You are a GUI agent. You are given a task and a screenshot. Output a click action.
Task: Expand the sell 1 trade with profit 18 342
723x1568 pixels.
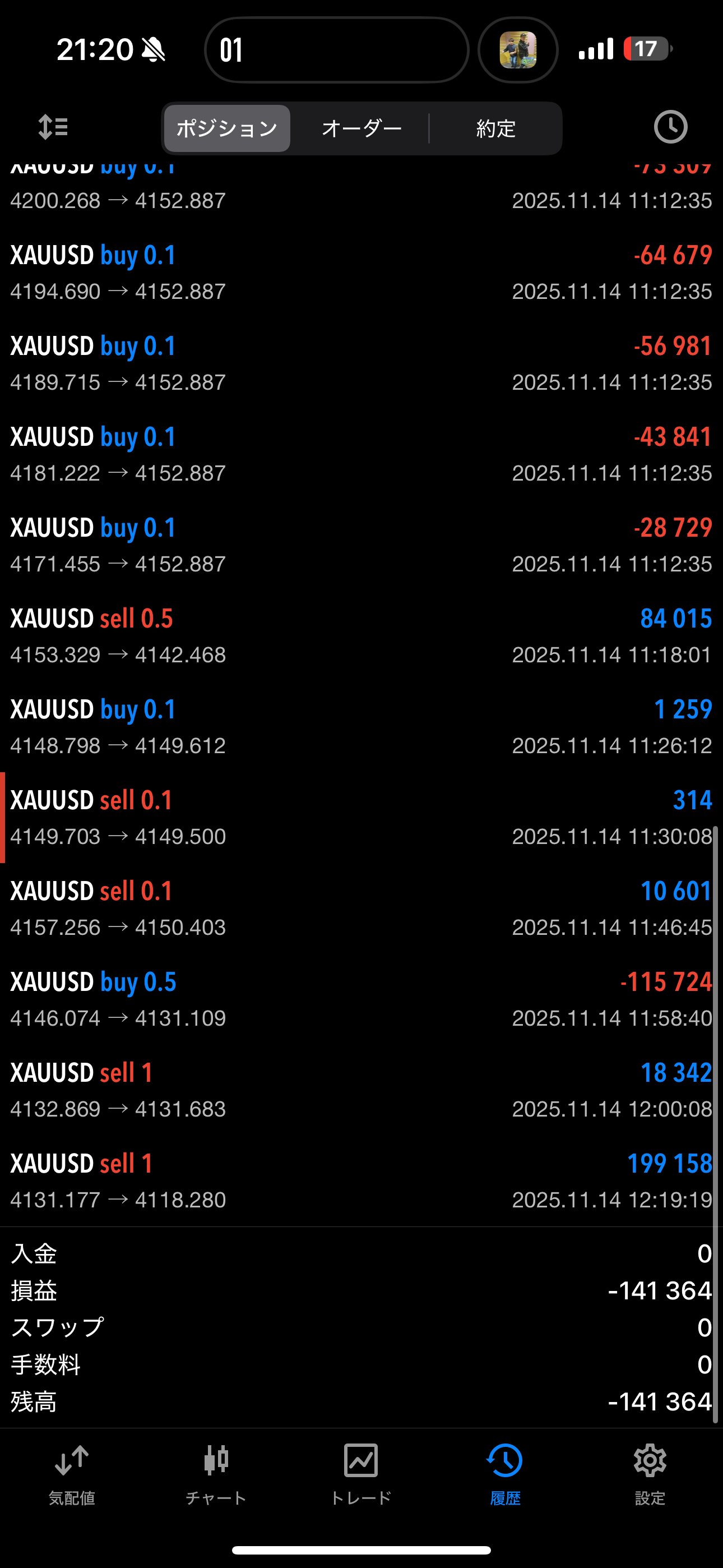click(361, 1090)
